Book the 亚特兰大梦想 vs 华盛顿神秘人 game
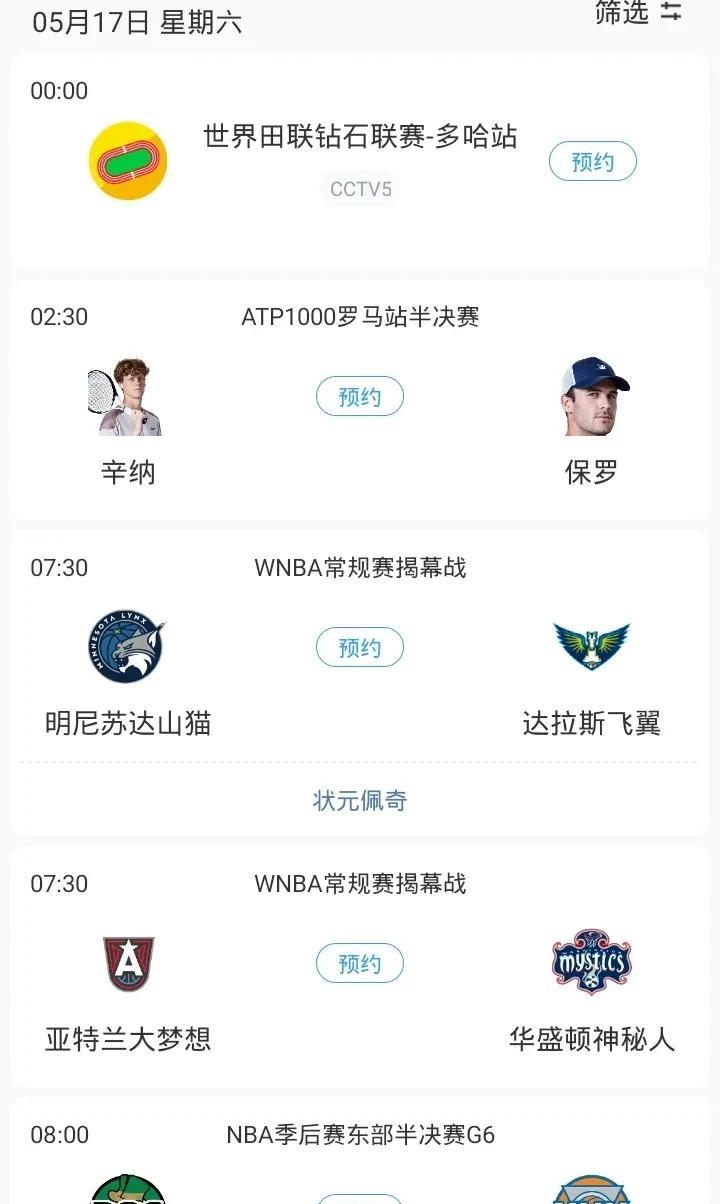 (x=360, y=963)
